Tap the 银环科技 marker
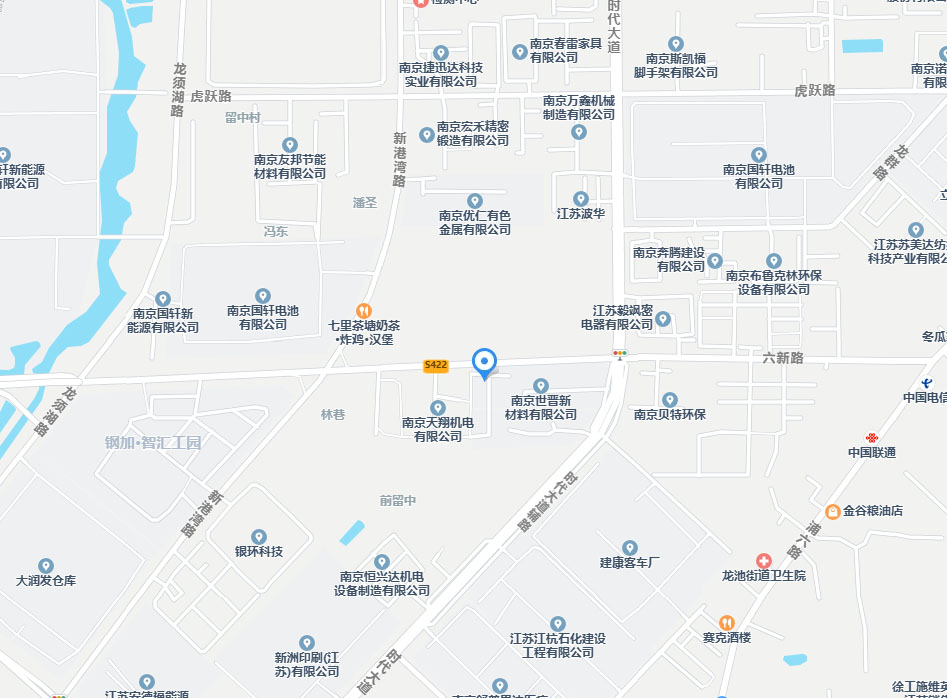The height and width of the screenshot is (698, 947). pos(259,537)
